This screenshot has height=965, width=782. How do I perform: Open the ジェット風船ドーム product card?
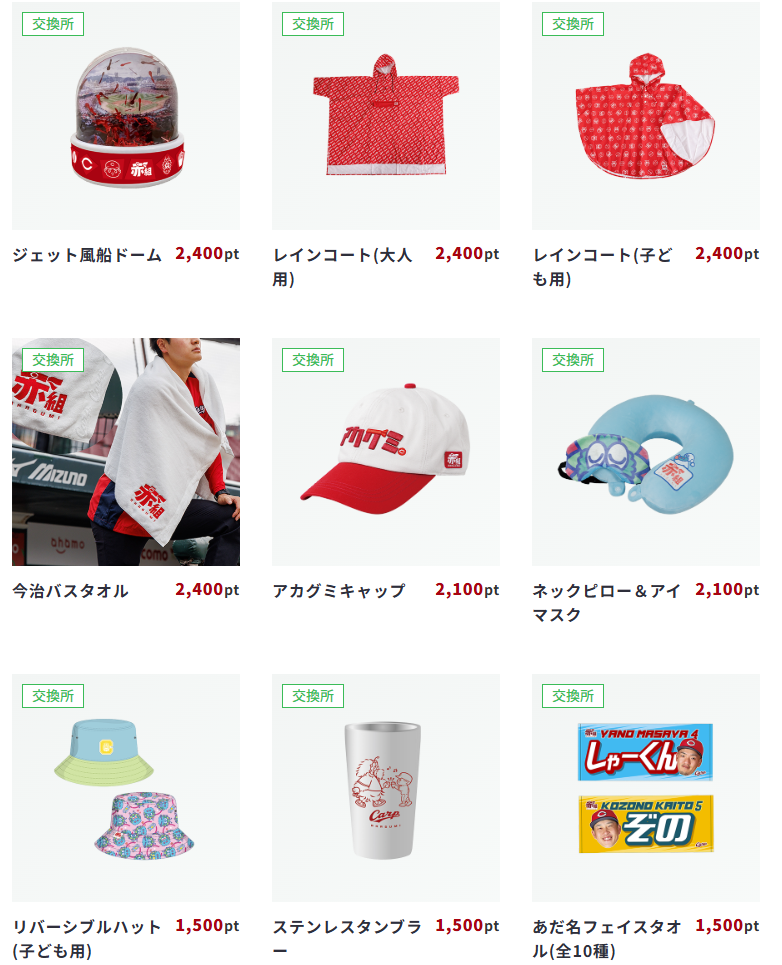click(x=126, y=117)
